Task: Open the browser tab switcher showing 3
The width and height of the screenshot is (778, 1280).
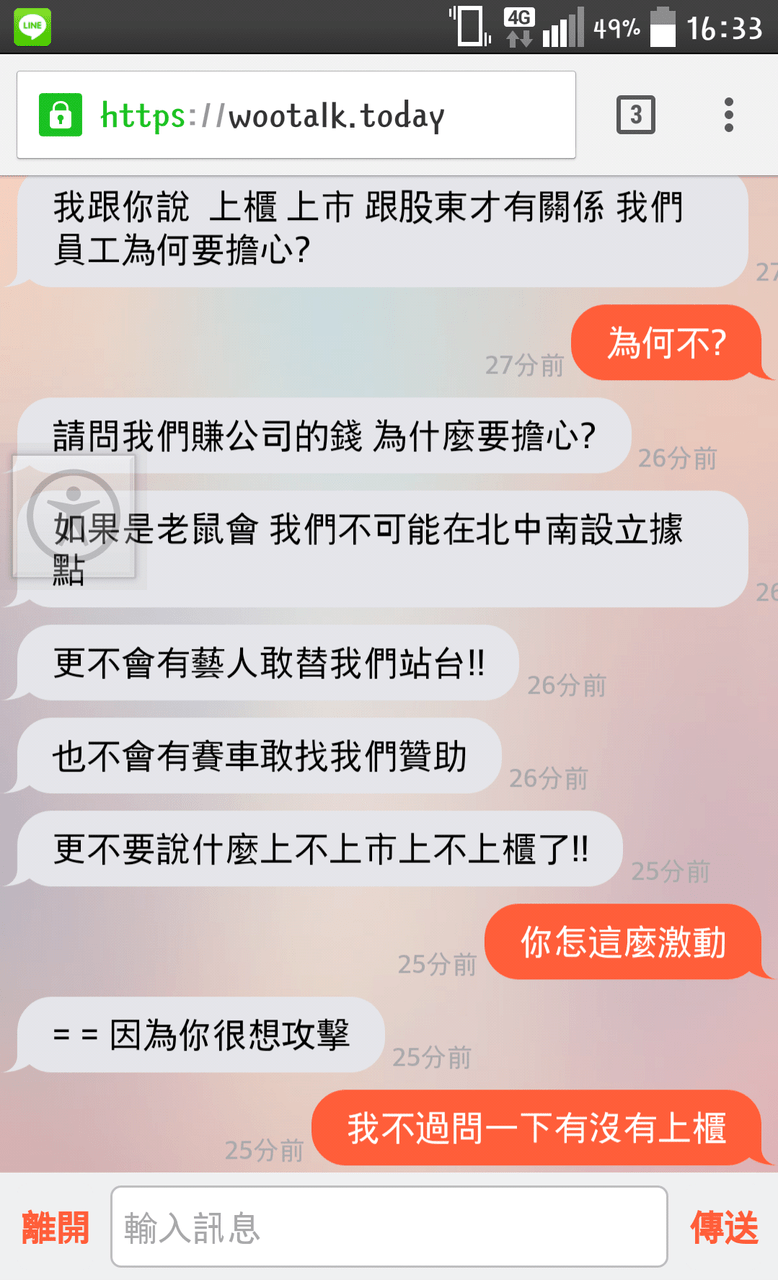Action: pyautogui.click(x=636, y=115)
